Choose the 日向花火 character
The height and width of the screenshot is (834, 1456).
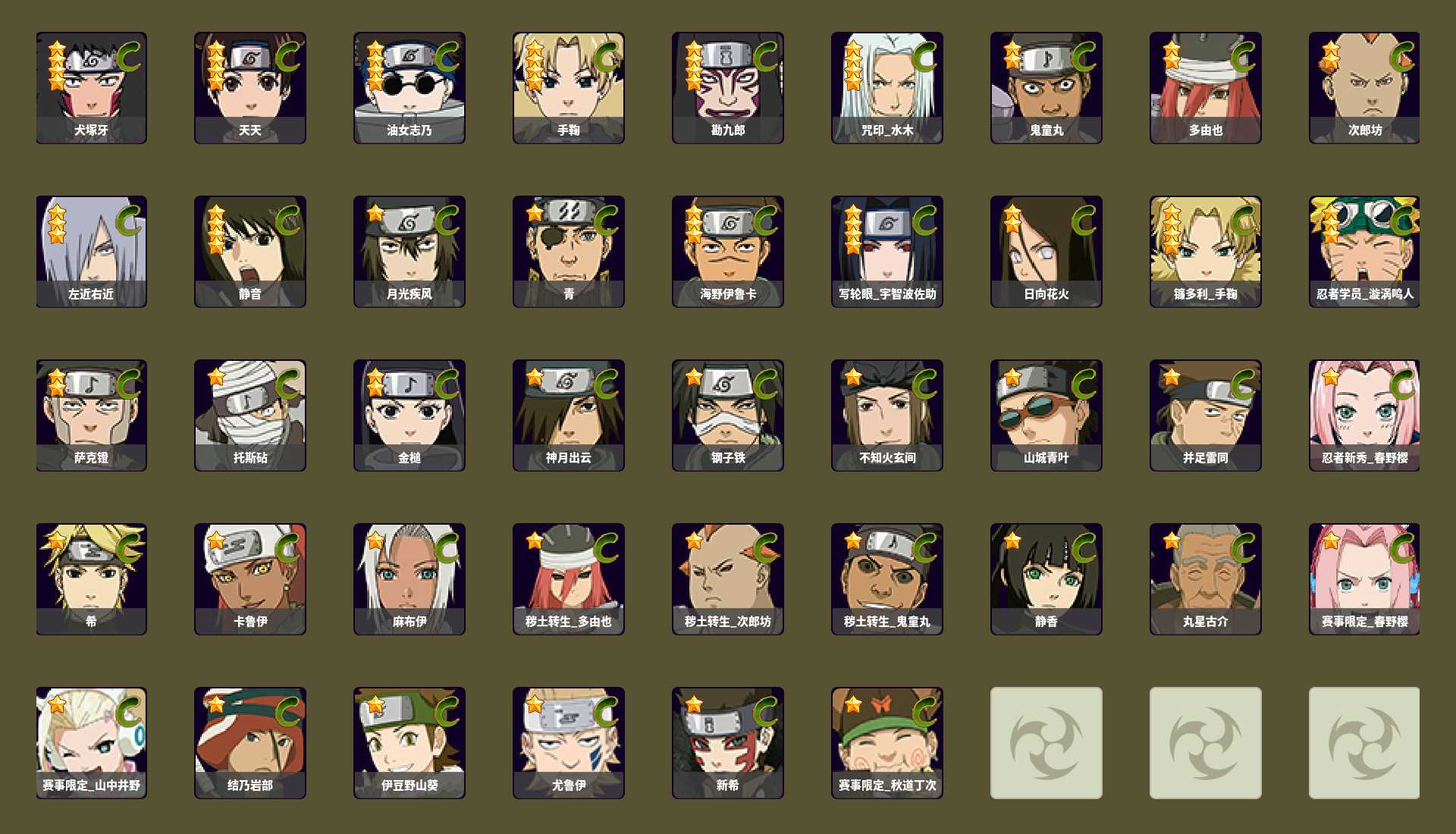pos(1046,251)
